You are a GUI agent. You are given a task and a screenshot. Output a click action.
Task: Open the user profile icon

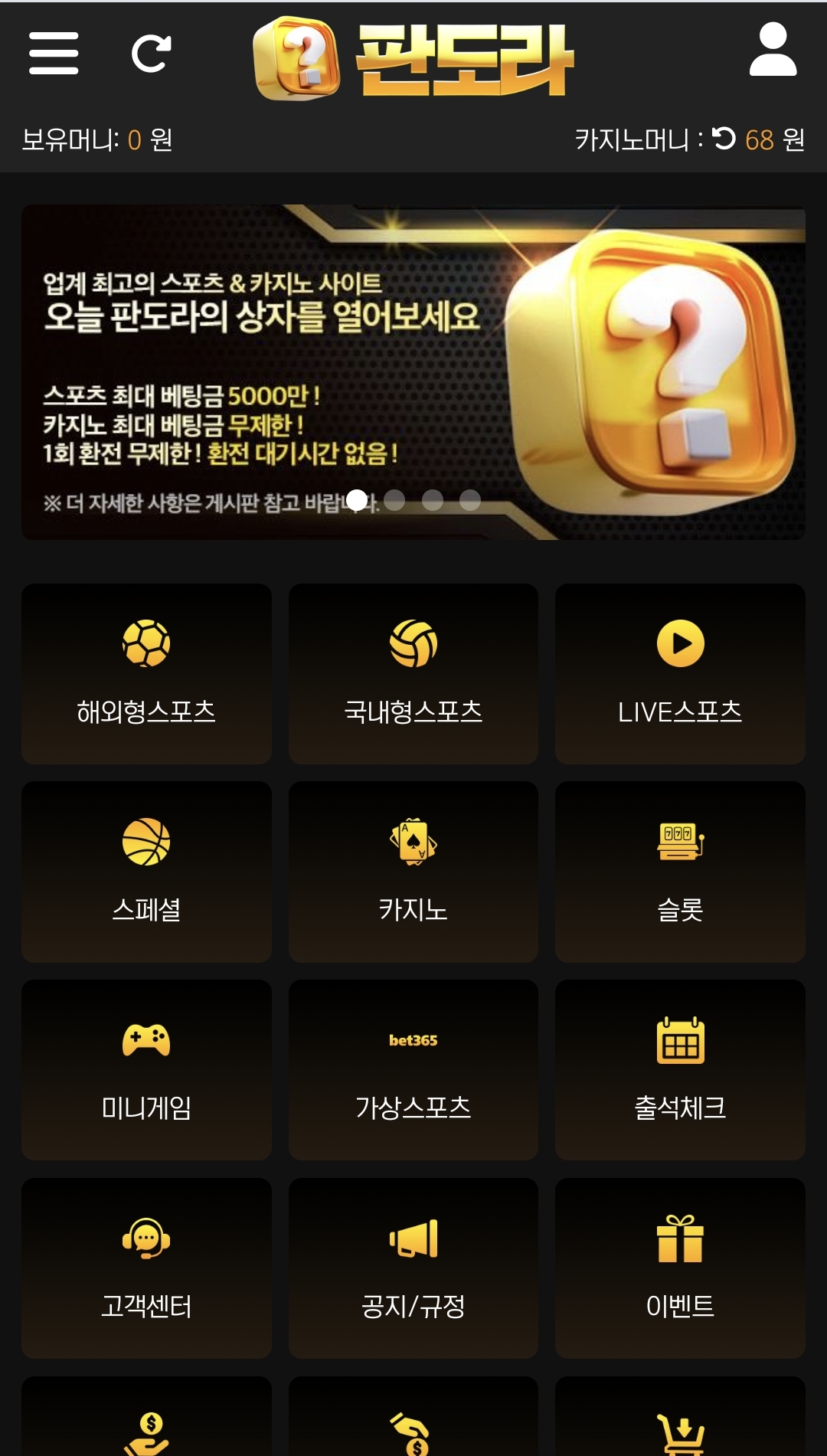[773, 50]
